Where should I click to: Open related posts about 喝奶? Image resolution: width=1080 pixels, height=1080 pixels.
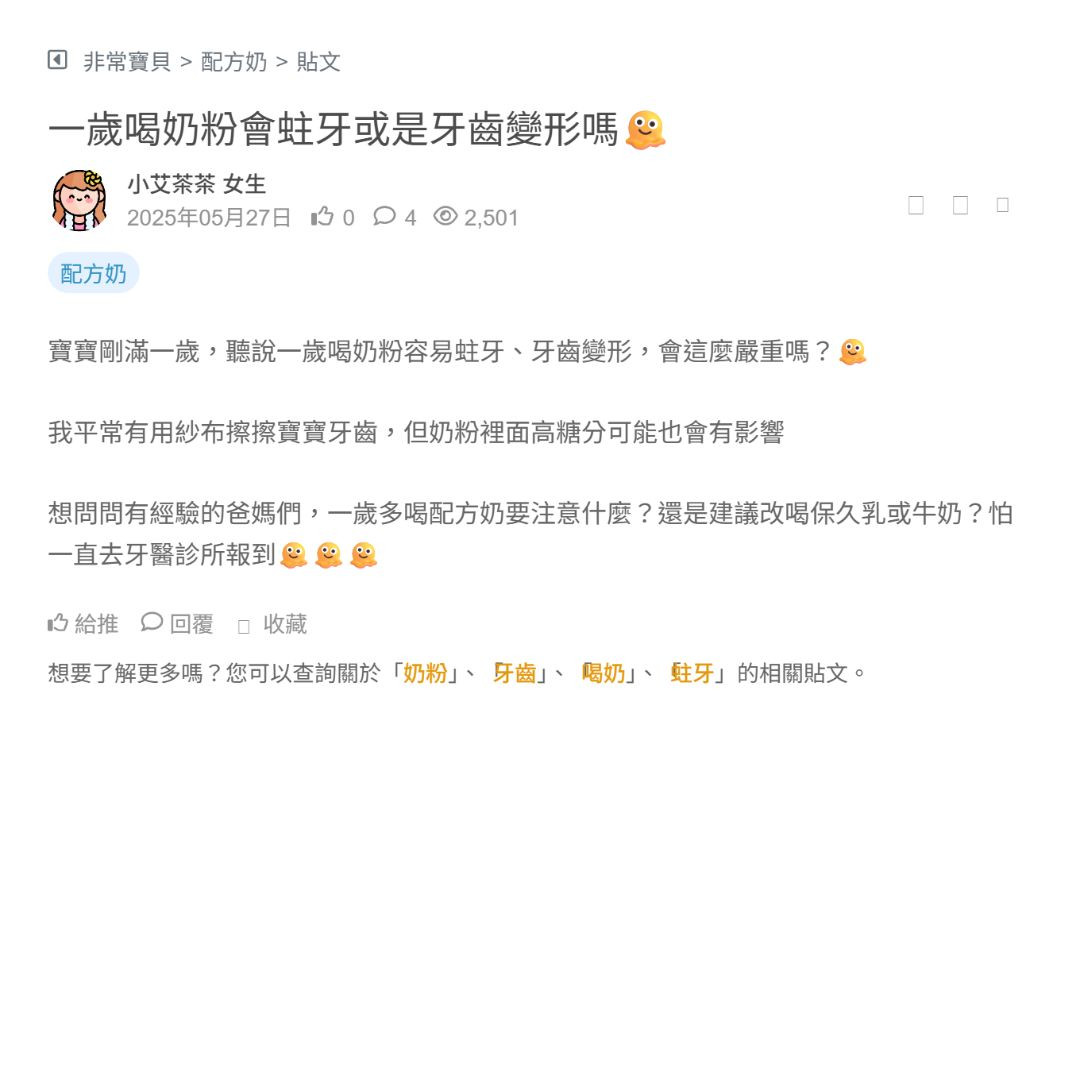[x=604, y=673]
